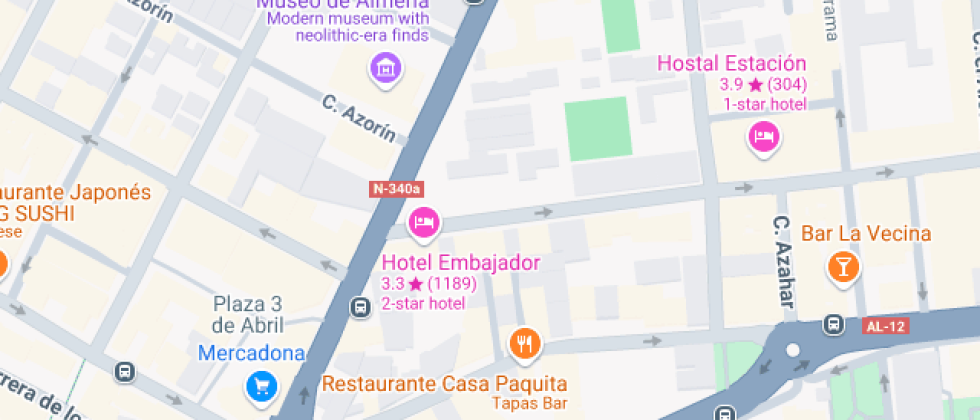Select the Restaurante Casa Paquita pin
This screenshot has width=980, height=420.
525,344
